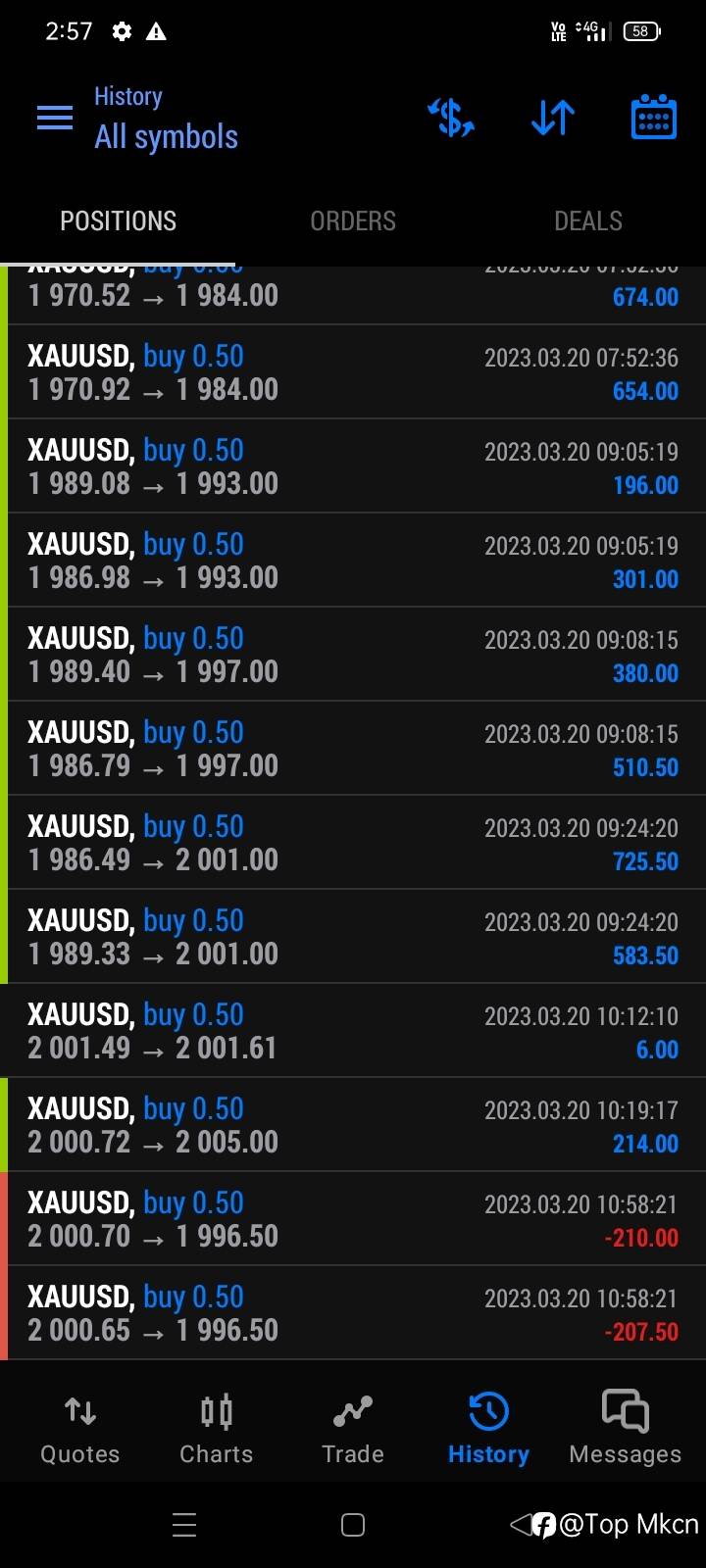Open the calendar date range picker
The image size is (706, 1568).
click(653, 118)
